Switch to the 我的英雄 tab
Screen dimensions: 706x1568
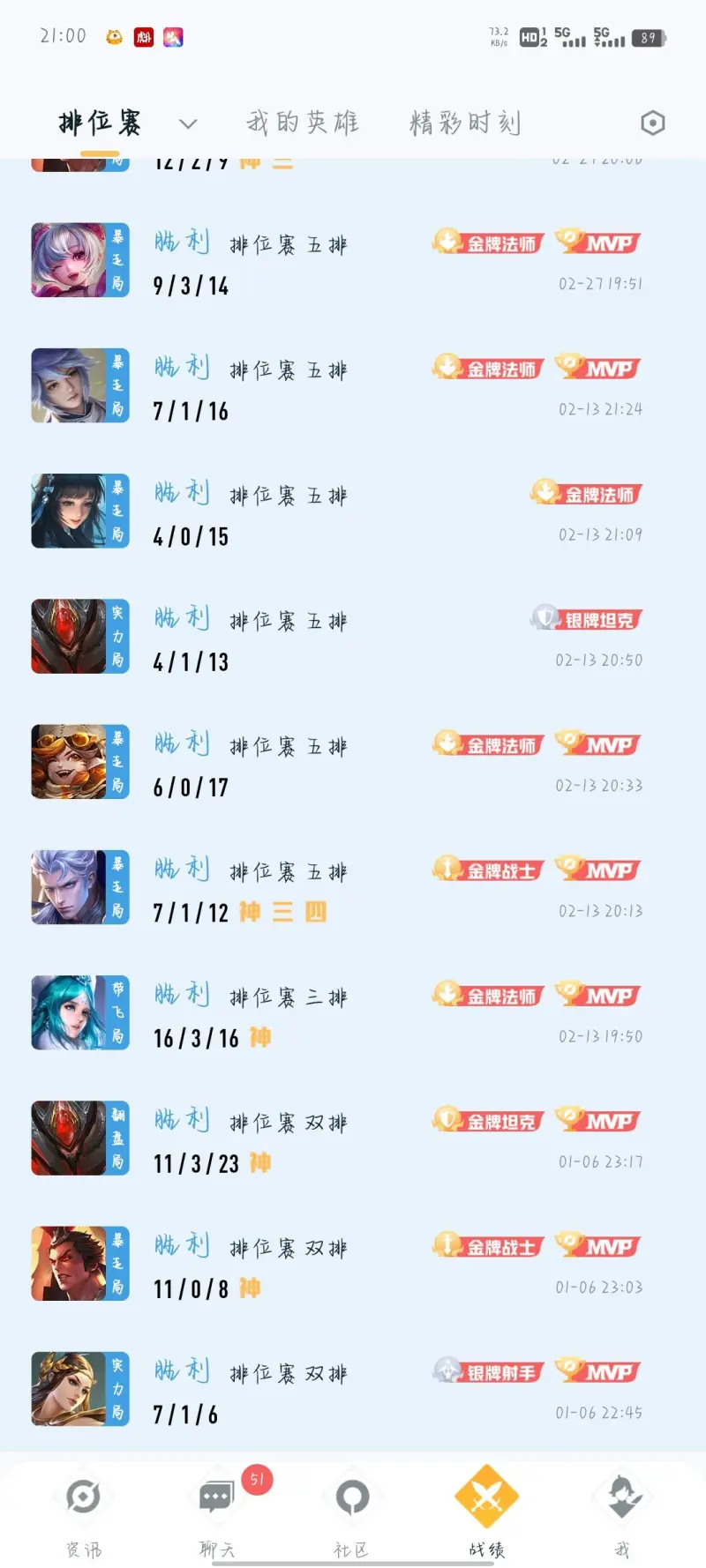pos(303,123)
